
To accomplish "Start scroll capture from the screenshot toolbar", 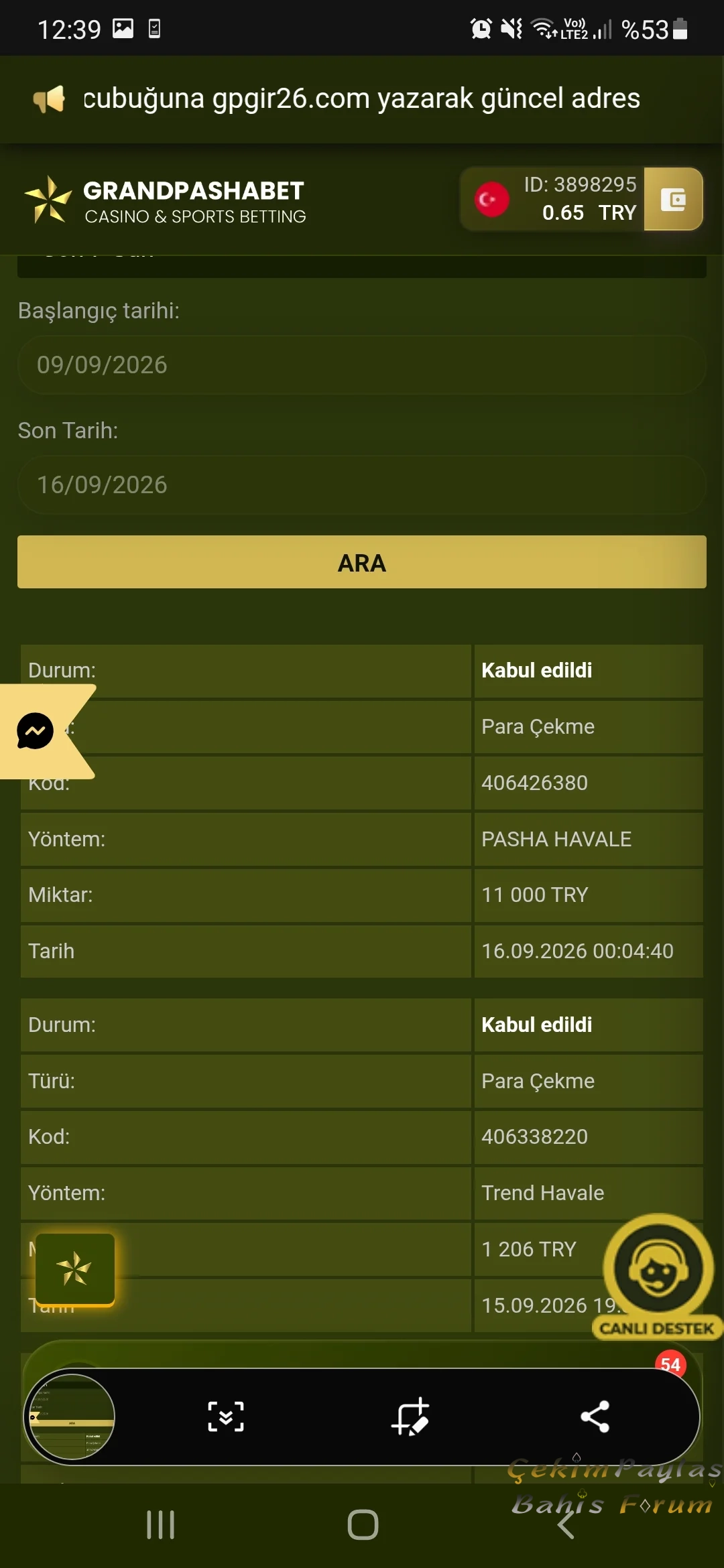I will pyautogui.click(x=226, y=1417).
